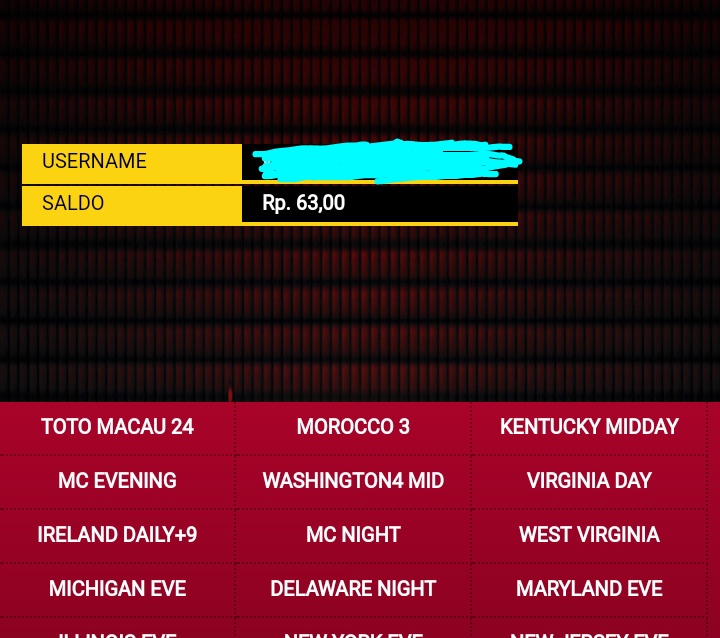
Task: Open WASHINGTON4 MID market
Action: [353, 481]
